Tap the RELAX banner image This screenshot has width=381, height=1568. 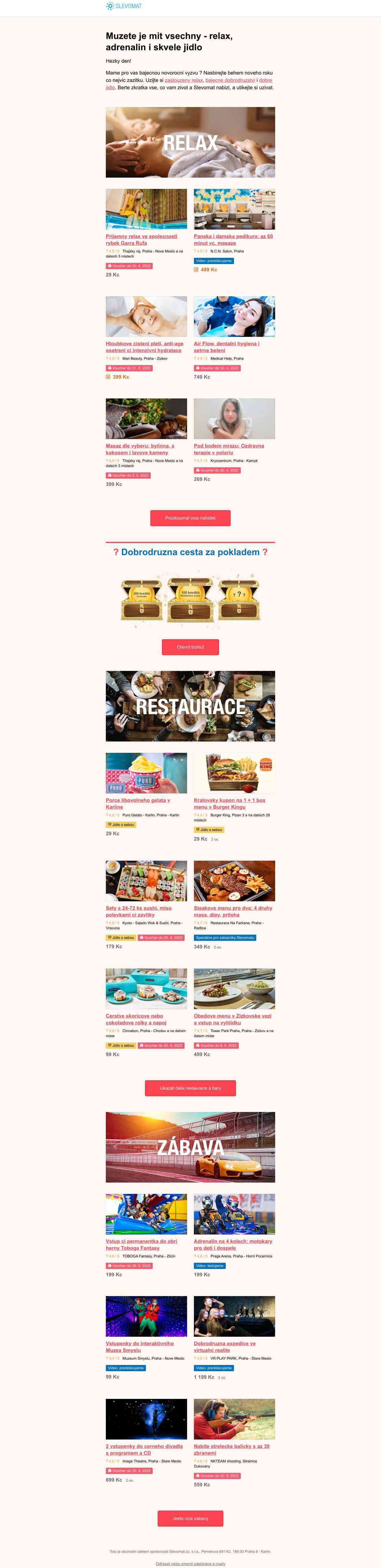[190, 142]
